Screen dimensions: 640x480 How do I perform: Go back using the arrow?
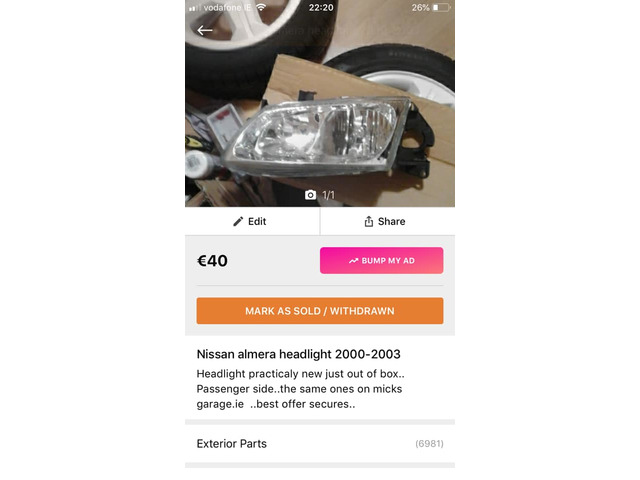click(x=205, y=30)
